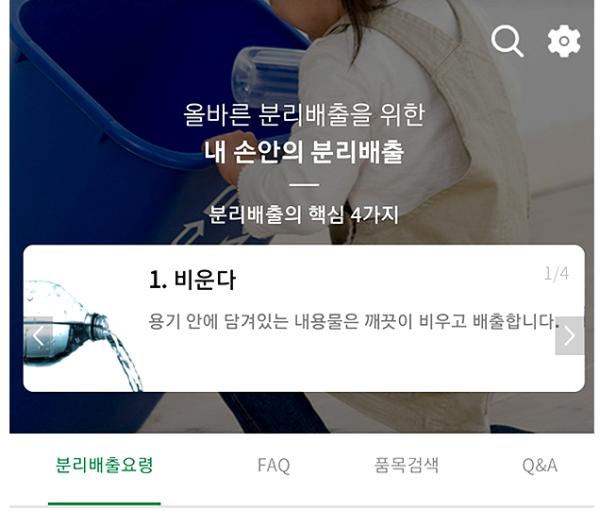Switch to the Q&A tab
600x511 pixels.
[539, 465]
